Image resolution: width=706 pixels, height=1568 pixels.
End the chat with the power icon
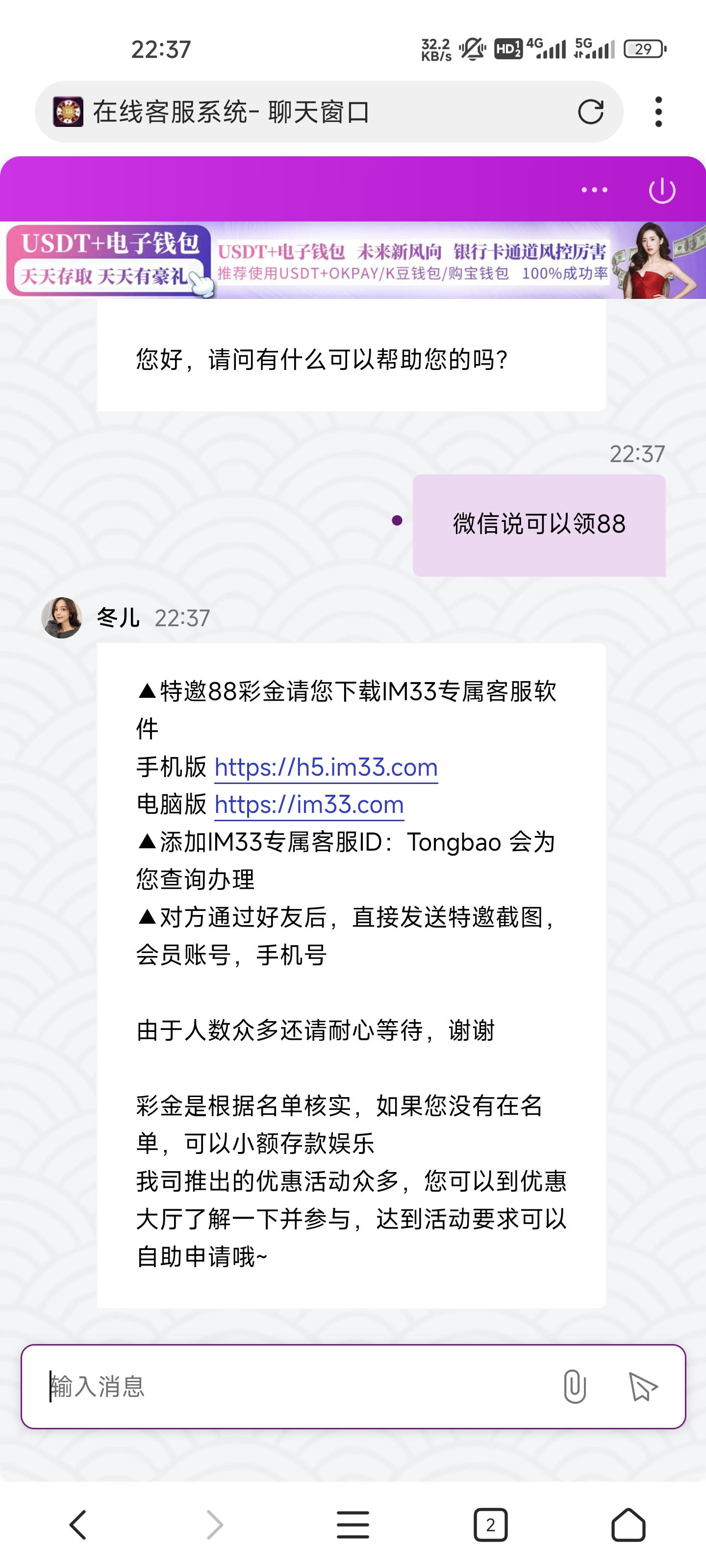(661, 191)
